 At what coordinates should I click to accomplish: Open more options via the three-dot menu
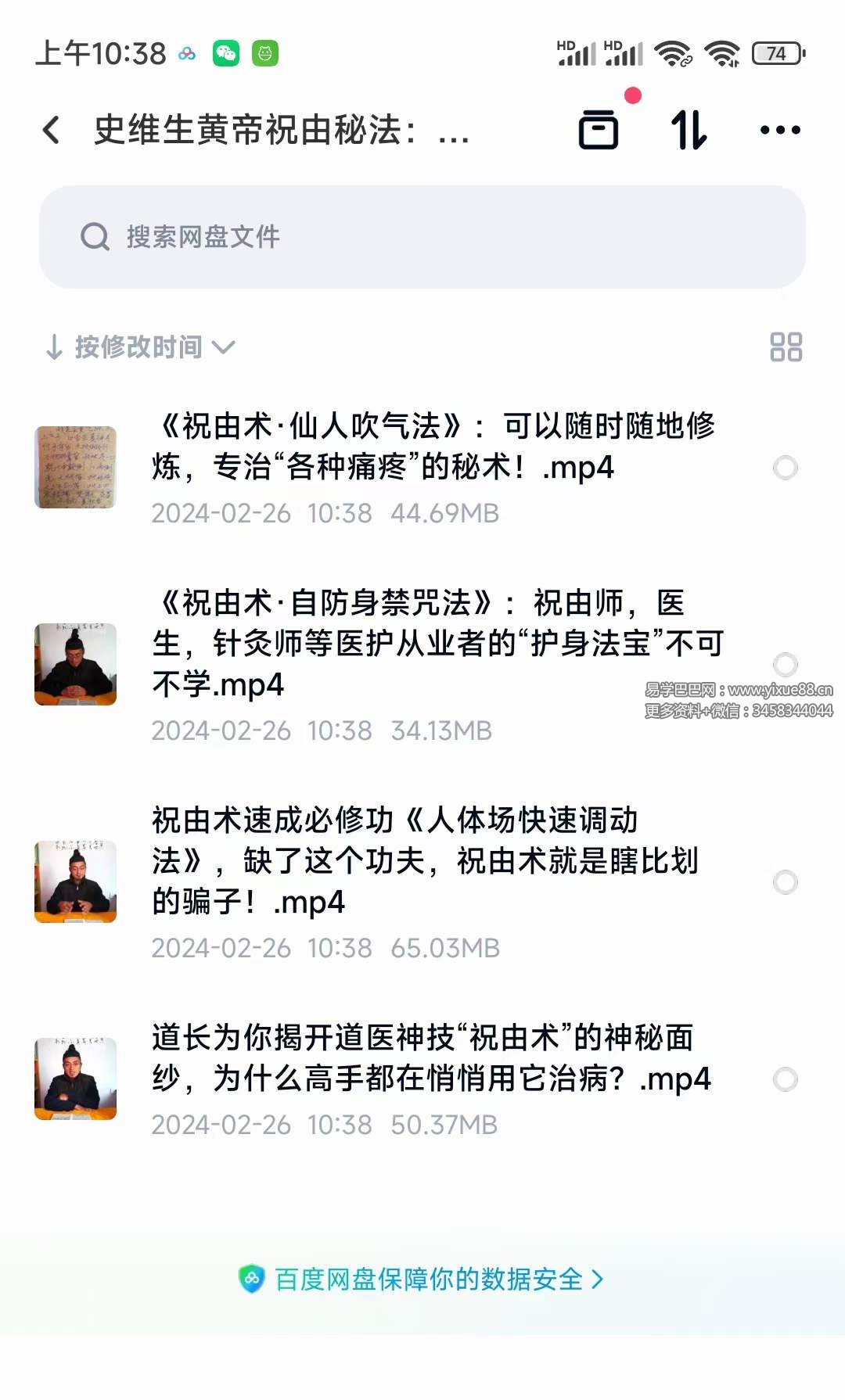(x=780, y=129)
